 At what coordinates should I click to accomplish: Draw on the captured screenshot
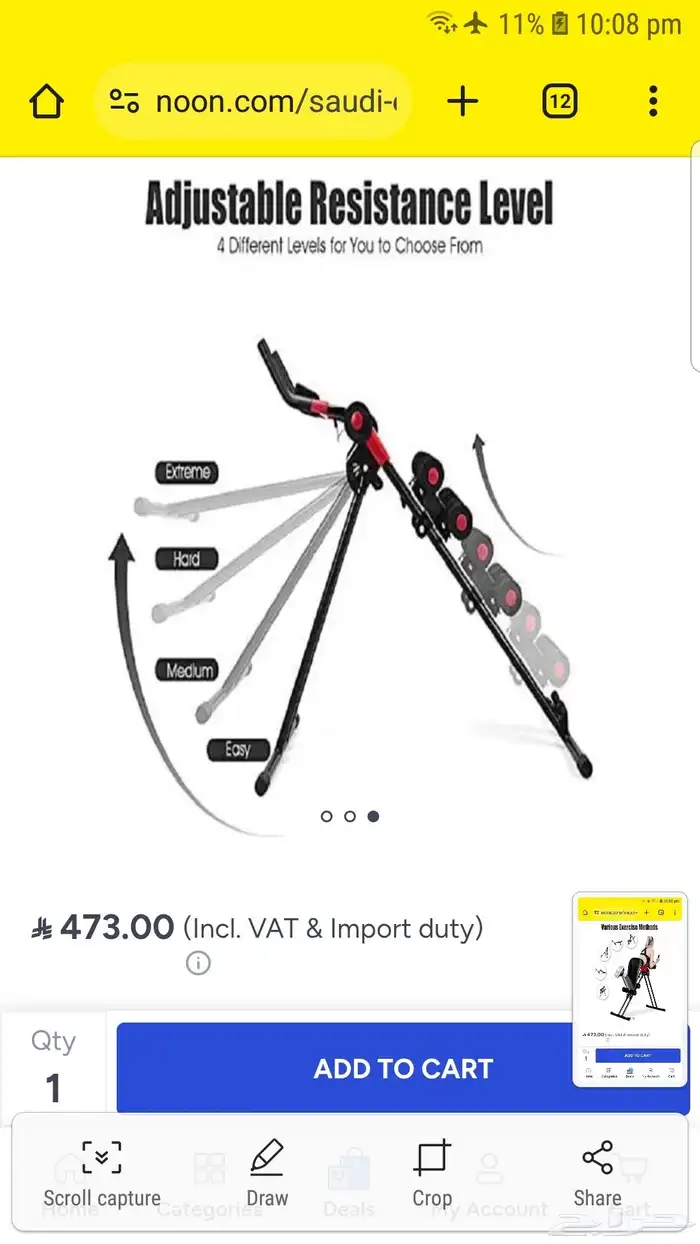(267, 1174)
